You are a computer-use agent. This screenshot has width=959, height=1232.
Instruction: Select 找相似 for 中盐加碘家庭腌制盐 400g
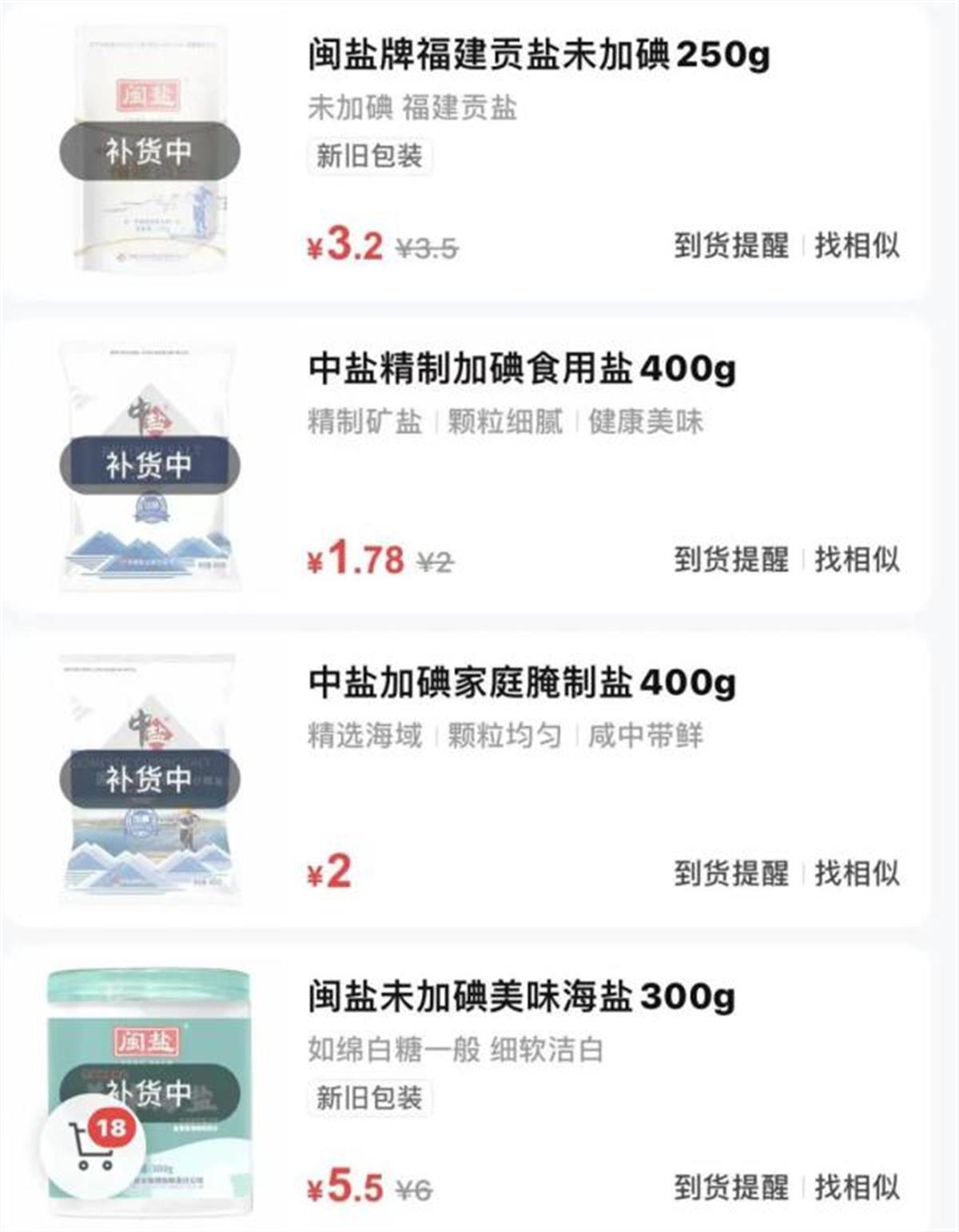pyautogui.click(x=857, y=873)
